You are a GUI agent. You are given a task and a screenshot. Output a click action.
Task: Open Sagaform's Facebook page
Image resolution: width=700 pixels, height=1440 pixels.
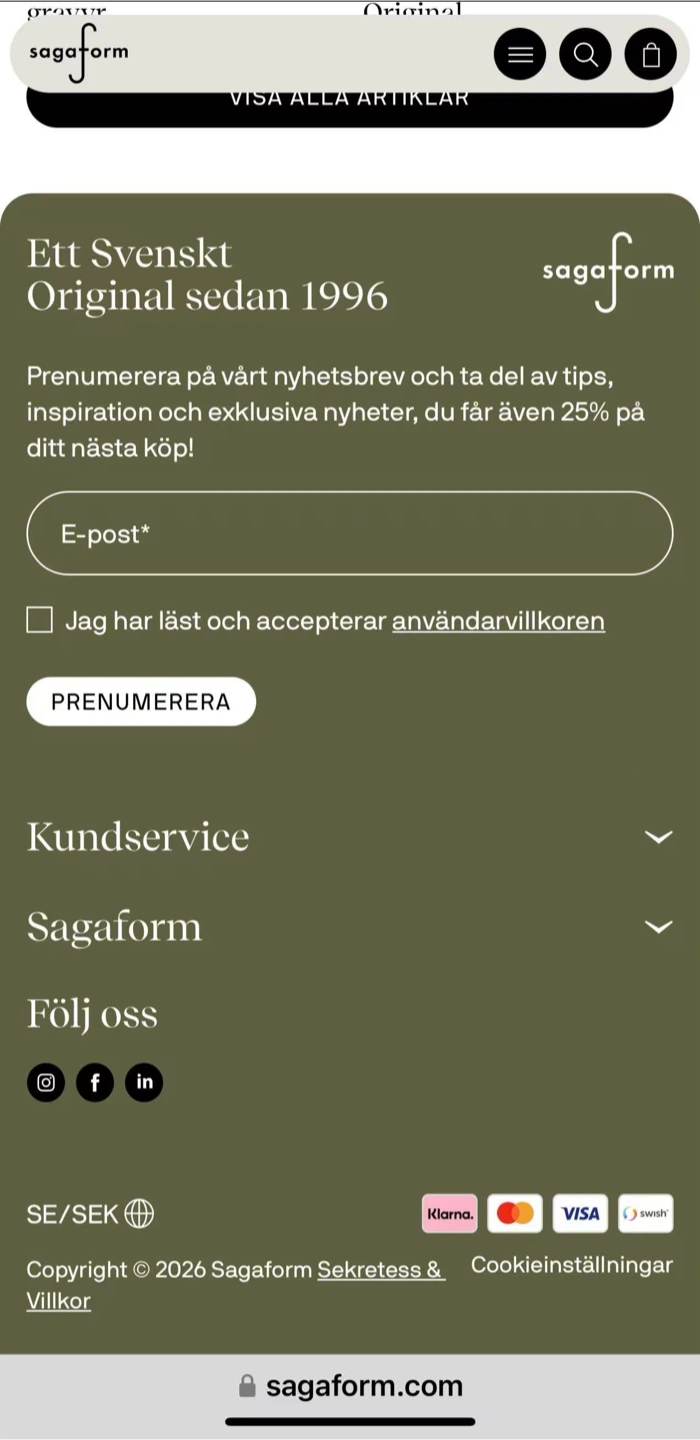[95, 1082]
